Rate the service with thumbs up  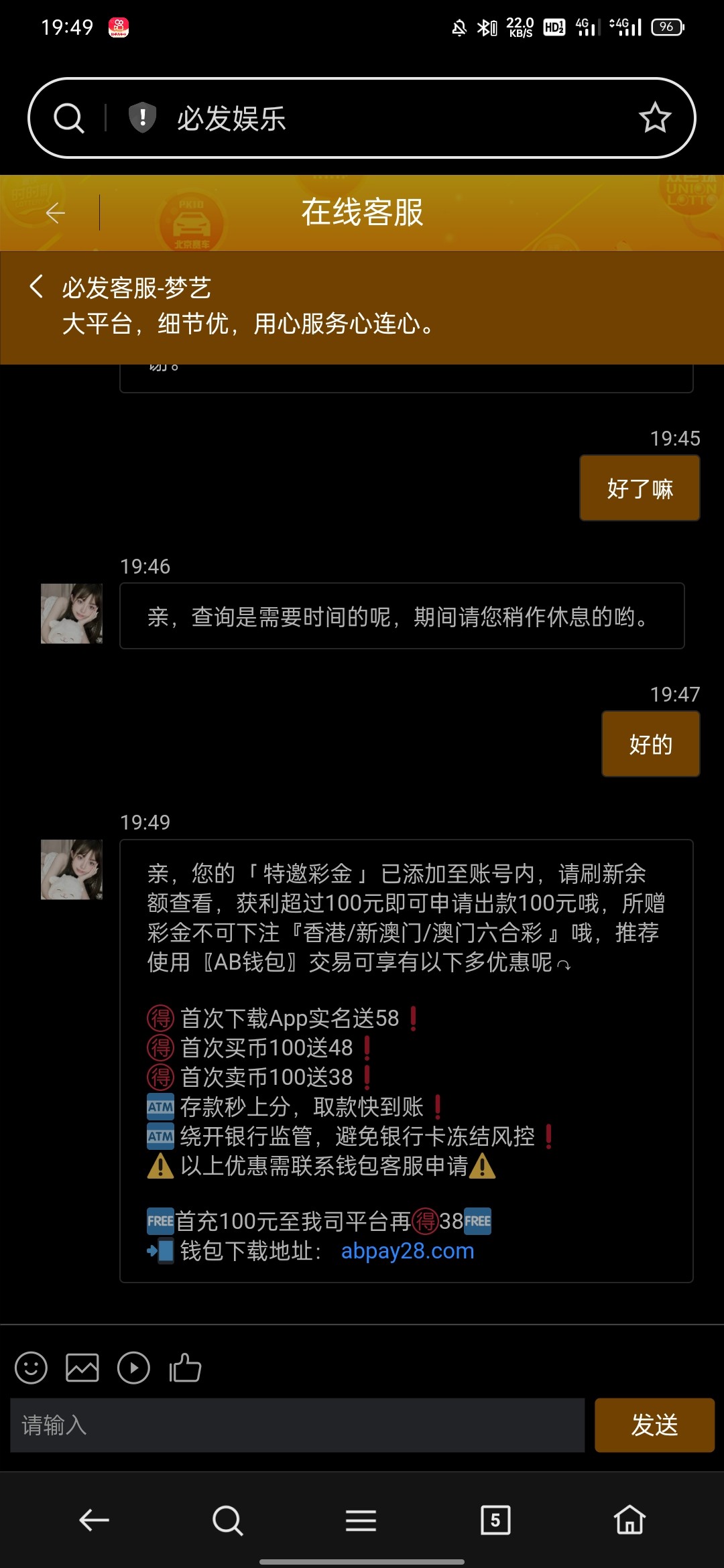[x=185, y=1368]
